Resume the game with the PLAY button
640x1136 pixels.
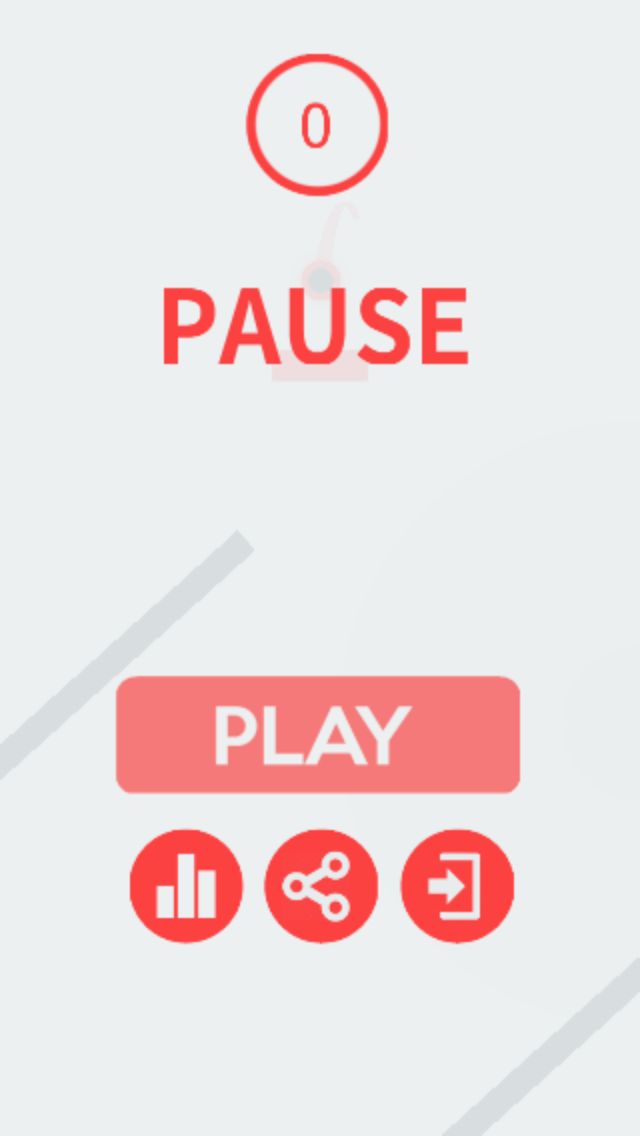[x=318, y=735]
